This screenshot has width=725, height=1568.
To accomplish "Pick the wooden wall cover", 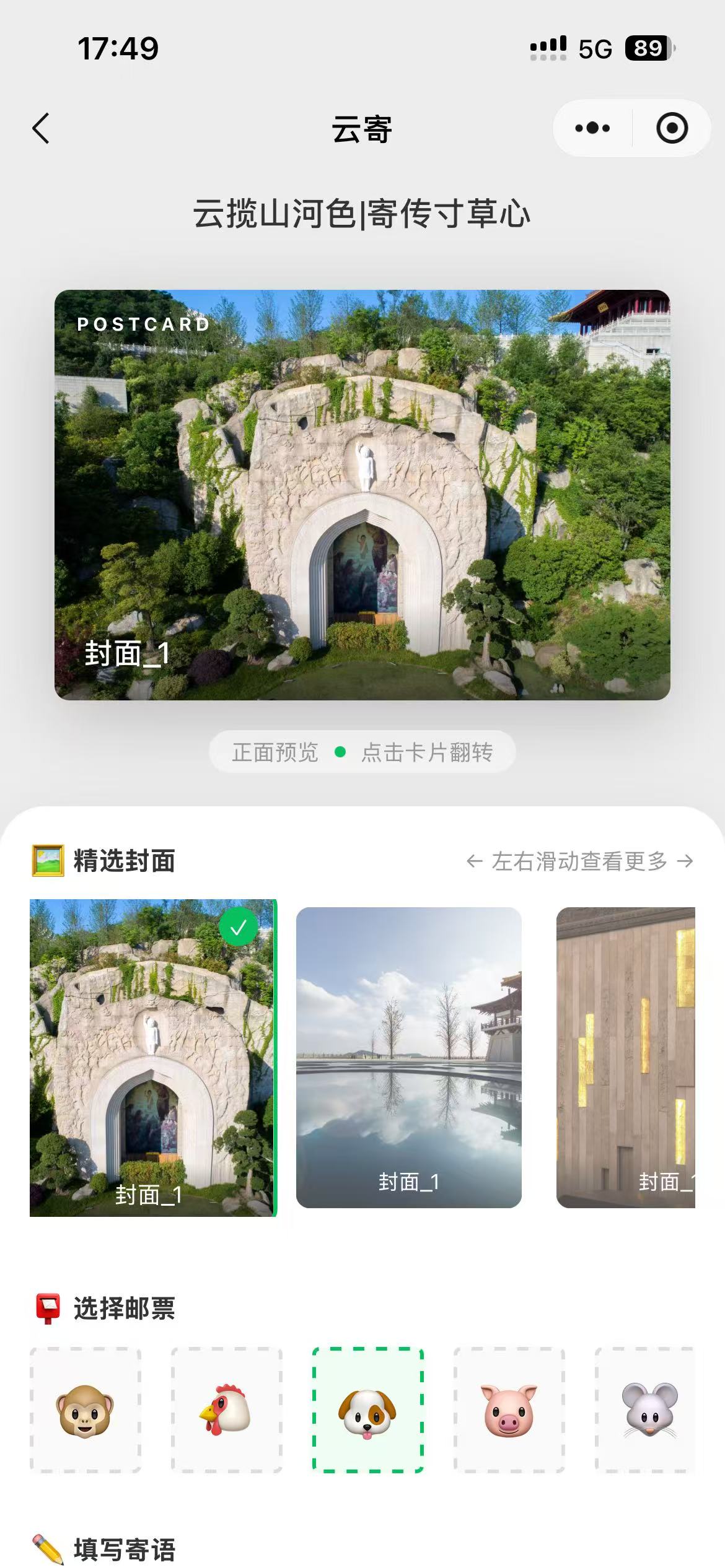I will tap(626, 1058).
